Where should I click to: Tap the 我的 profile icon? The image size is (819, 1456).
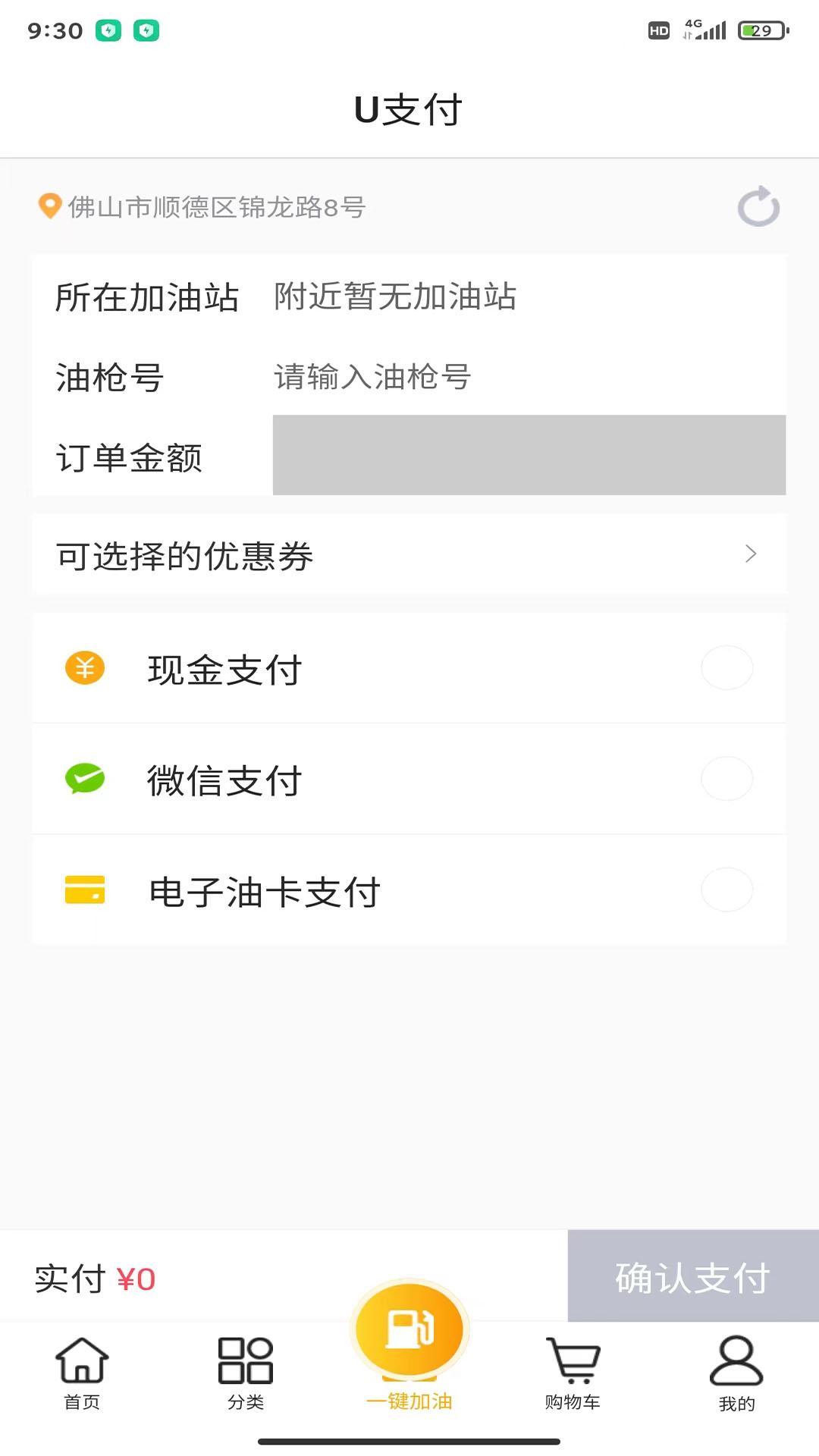tap(736, 1361)
